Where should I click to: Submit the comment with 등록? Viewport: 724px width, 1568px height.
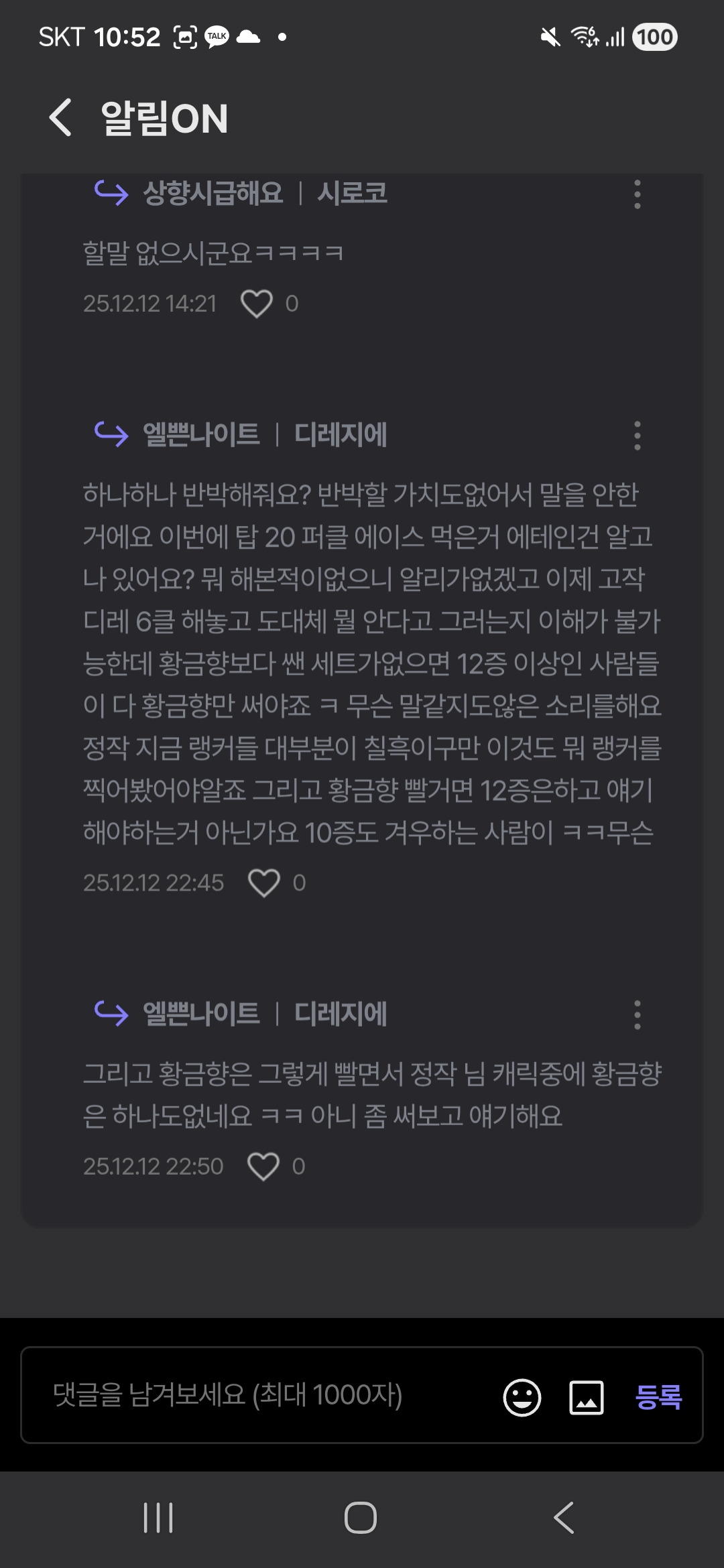tap(658, 1397)
